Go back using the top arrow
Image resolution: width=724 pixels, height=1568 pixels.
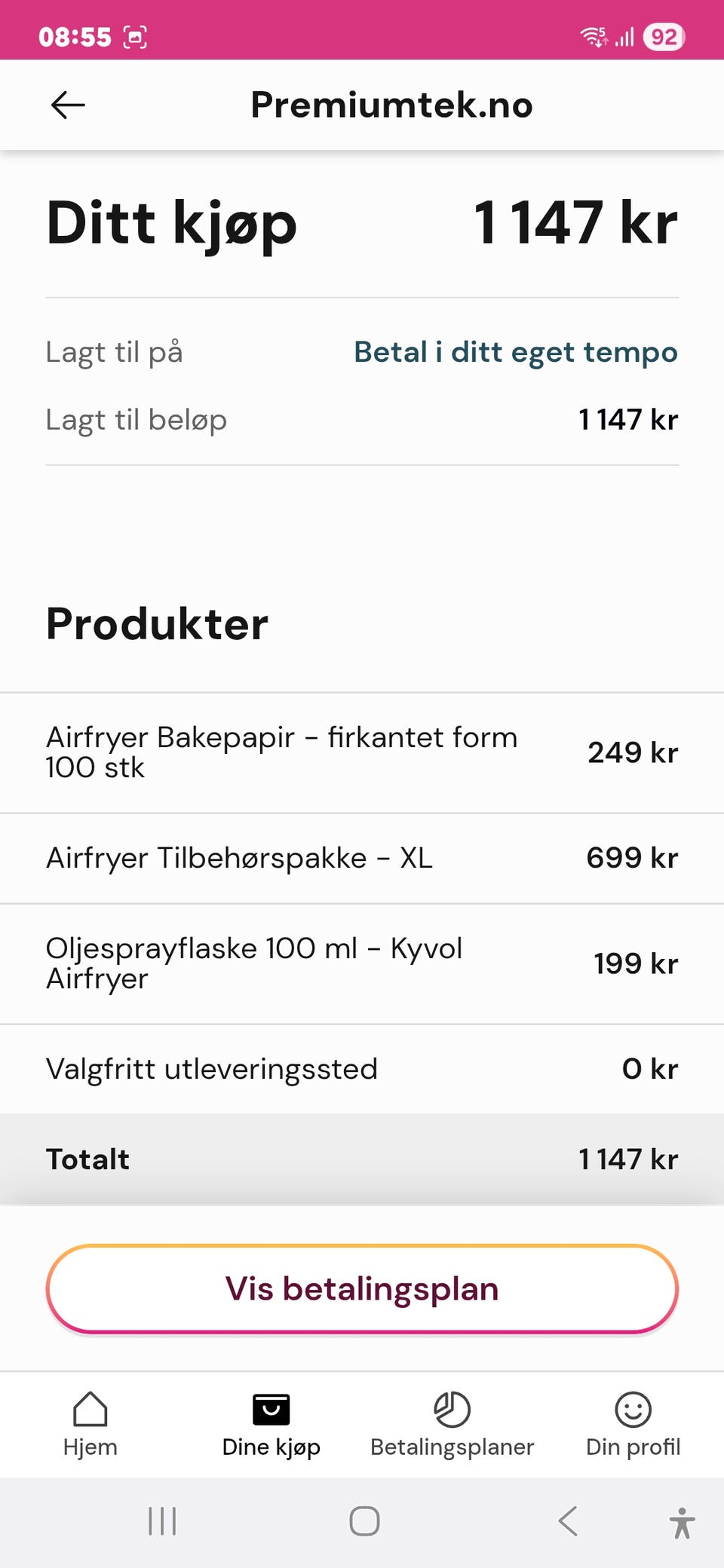(x=68, y=105)
